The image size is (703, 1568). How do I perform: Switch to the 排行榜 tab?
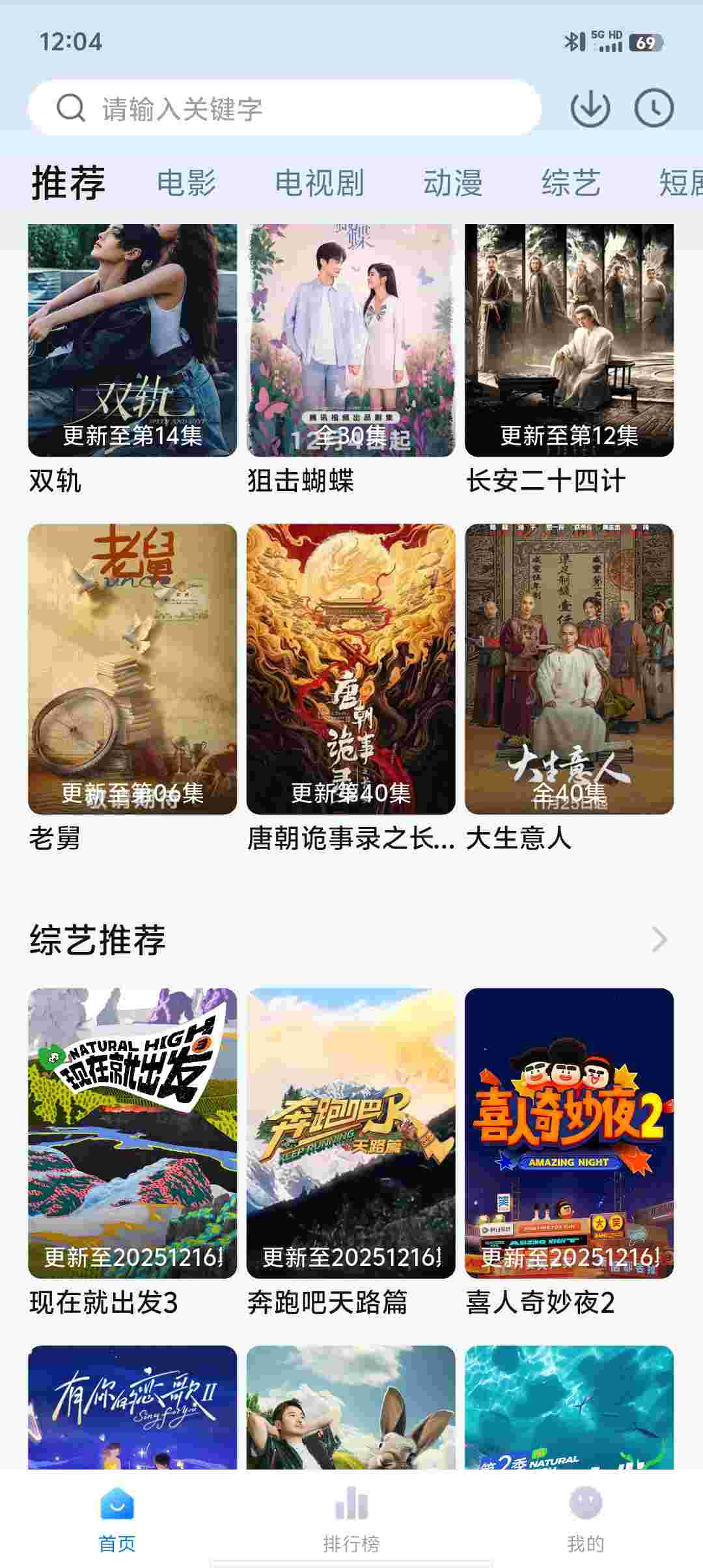pos(351,1519)
